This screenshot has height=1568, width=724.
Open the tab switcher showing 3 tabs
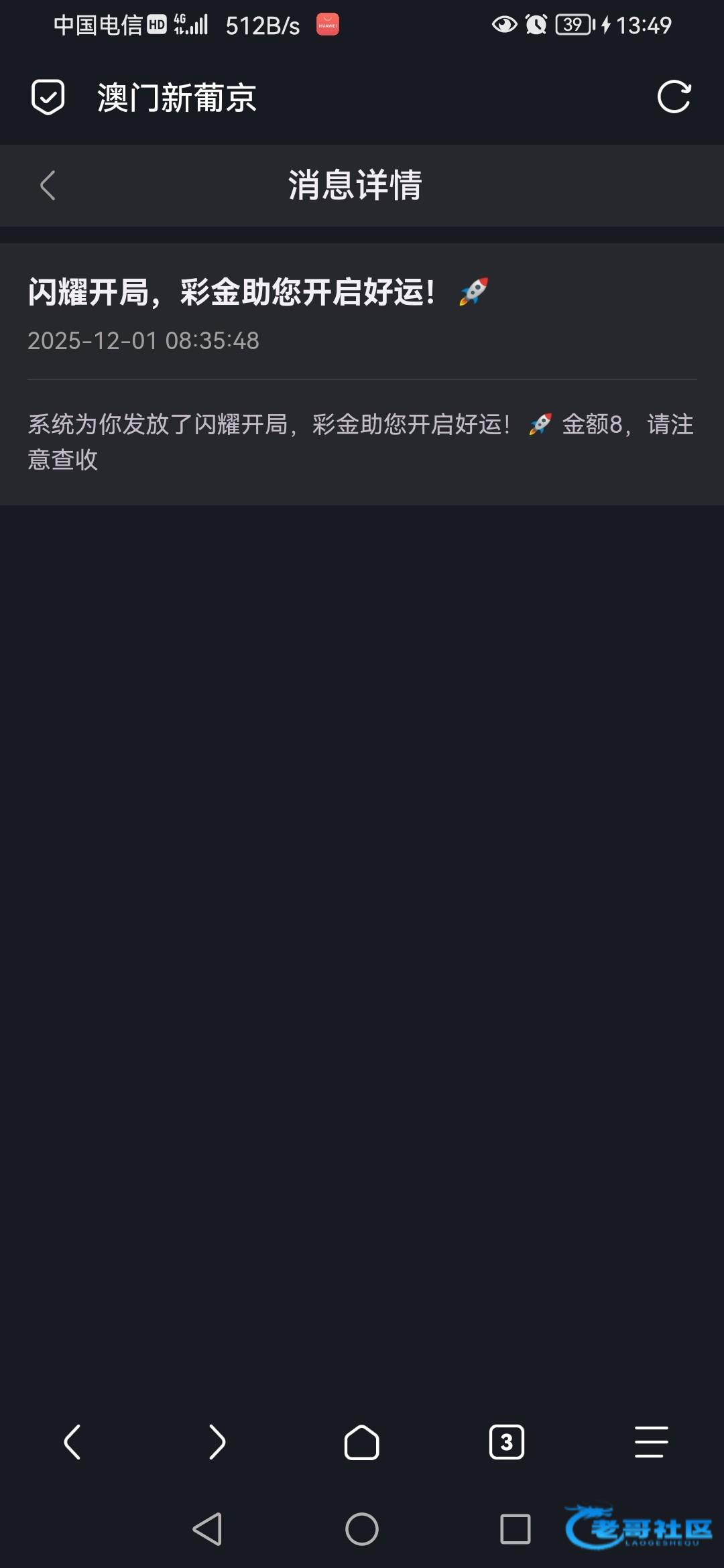tap(507, 1442)
